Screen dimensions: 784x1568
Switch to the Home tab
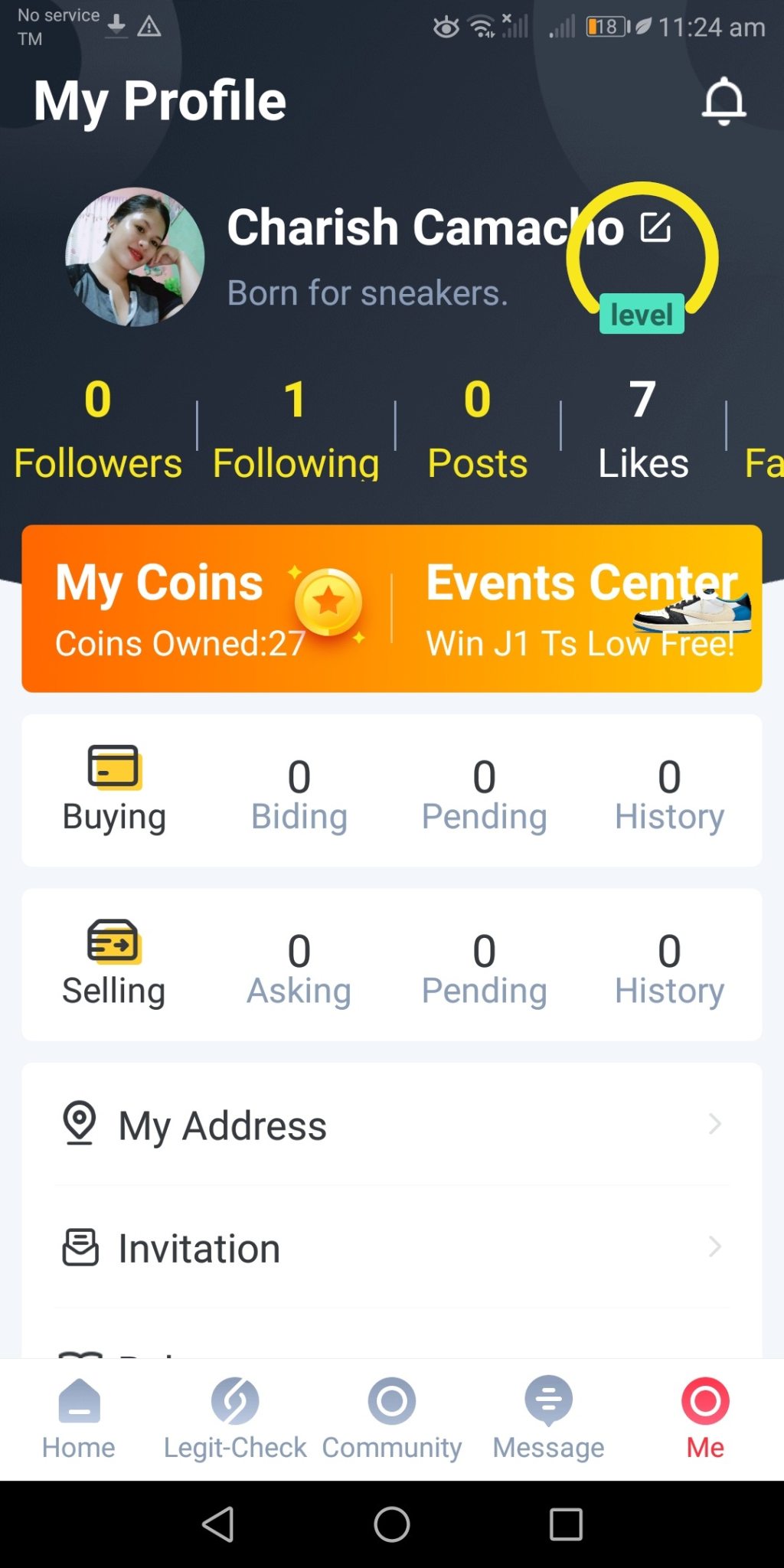tap(79, 1419)
